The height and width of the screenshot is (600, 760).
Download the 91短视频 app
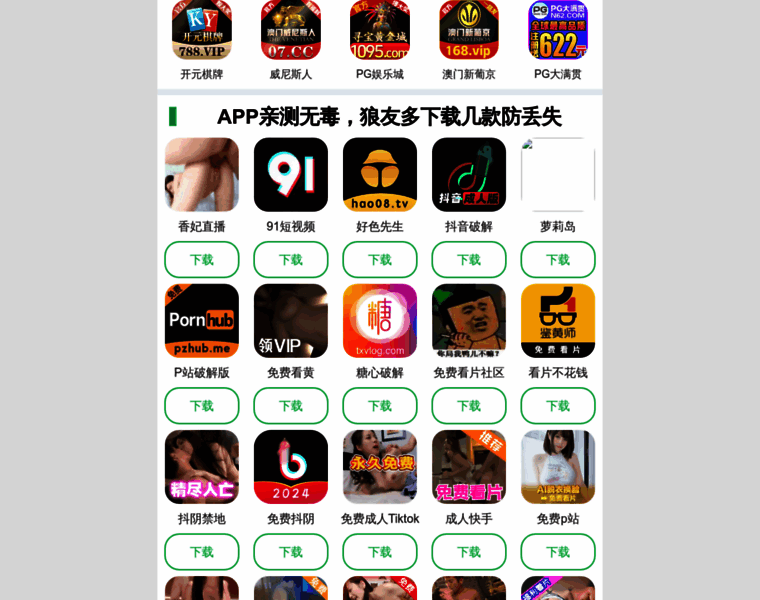tap(291, 260)
